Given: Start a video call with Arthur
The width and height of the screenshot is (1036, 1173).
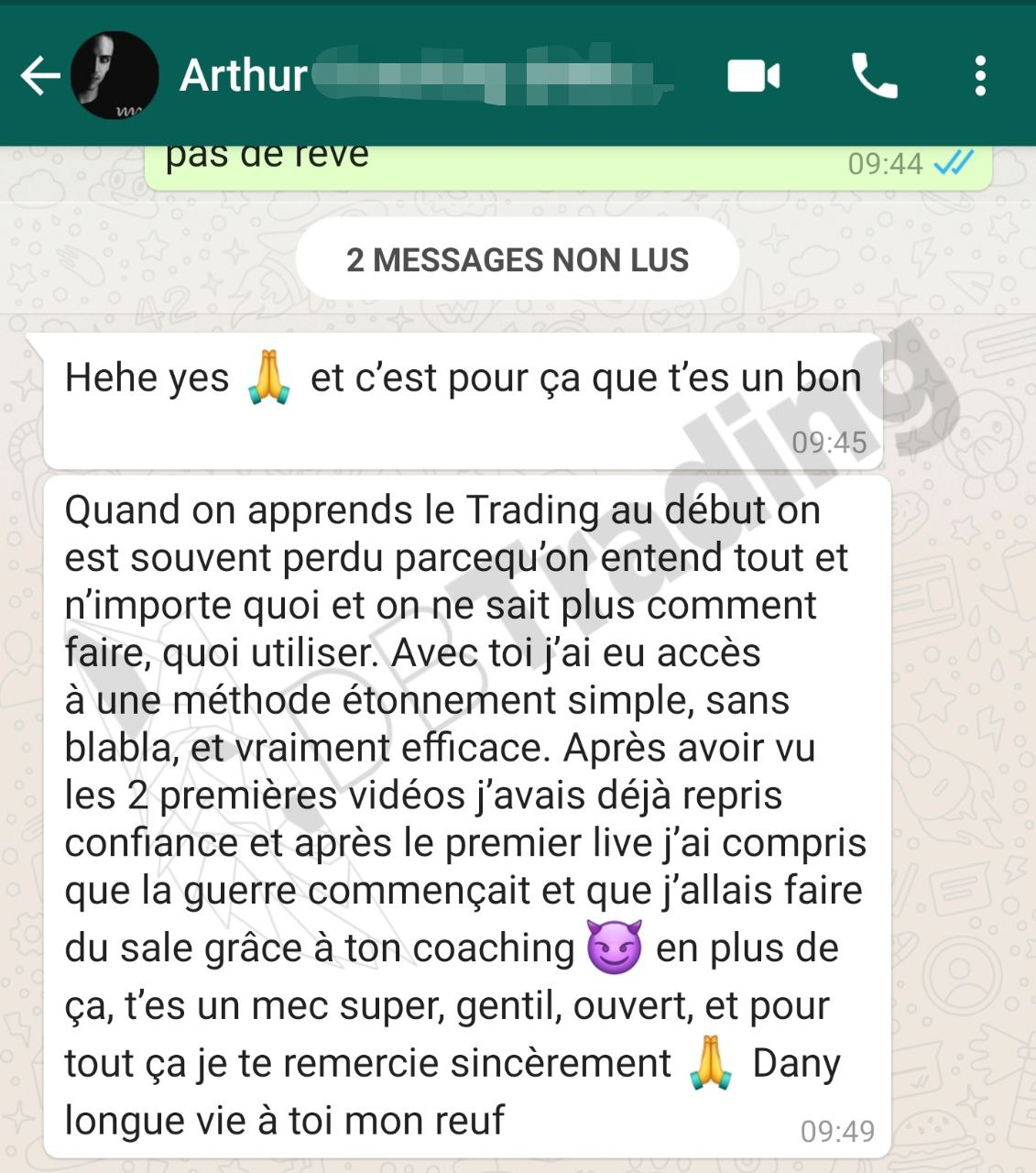Looking at the screenshot, I should (x=753, y=76).
